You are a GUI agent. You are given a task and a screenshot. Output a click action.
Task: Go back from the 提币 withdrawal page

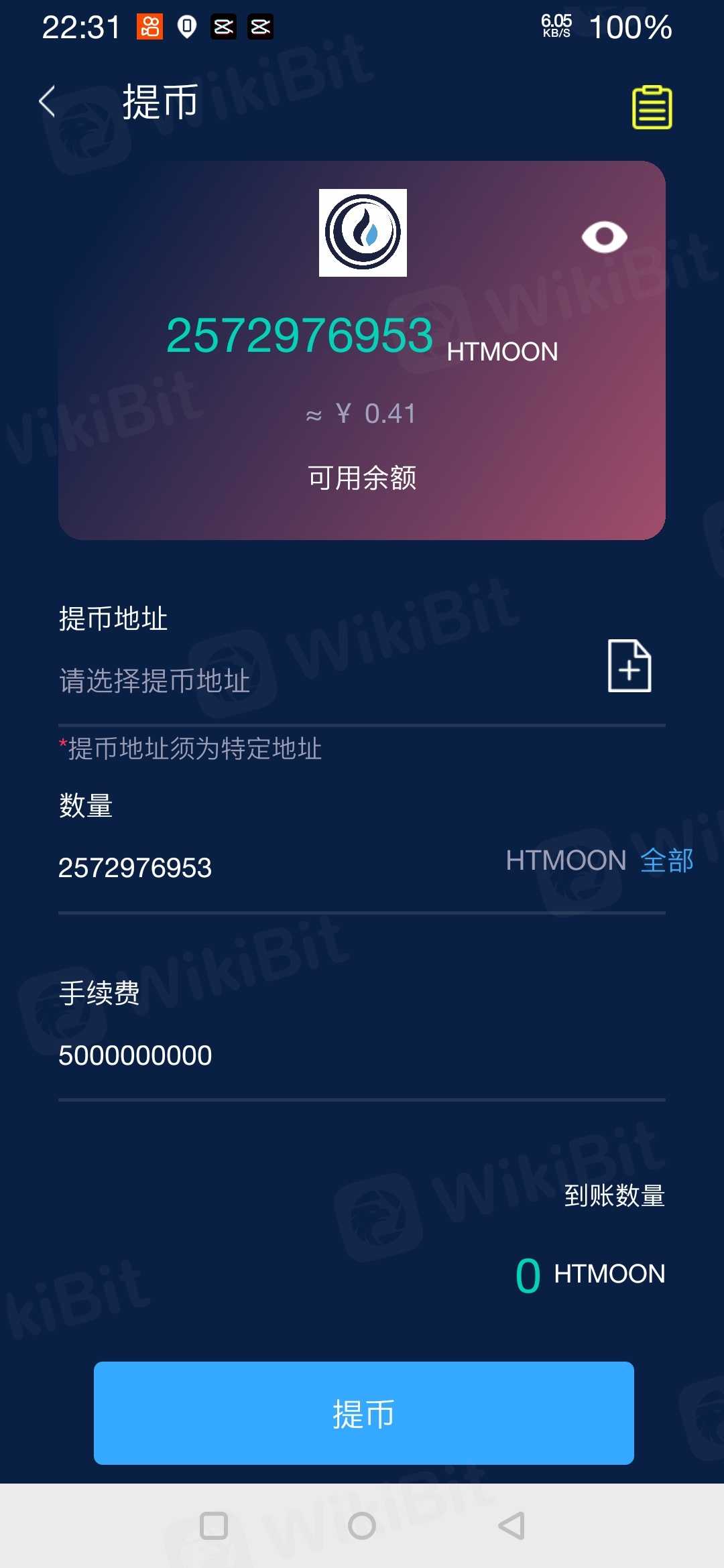pos(47,102)
